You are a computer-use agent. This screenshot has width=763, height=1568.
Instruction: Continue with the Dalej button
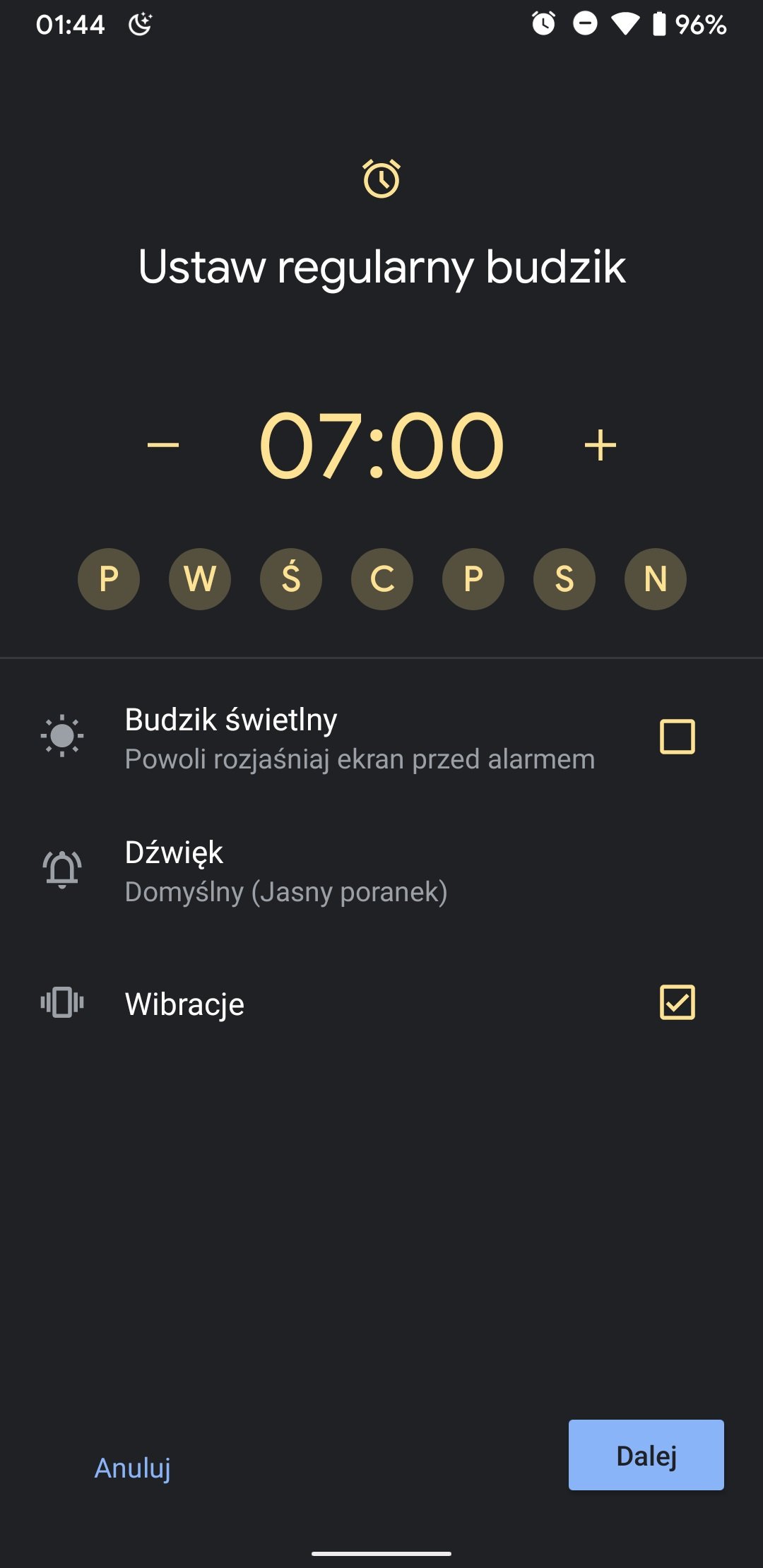pyautogui.click(x=646, y=1455)
